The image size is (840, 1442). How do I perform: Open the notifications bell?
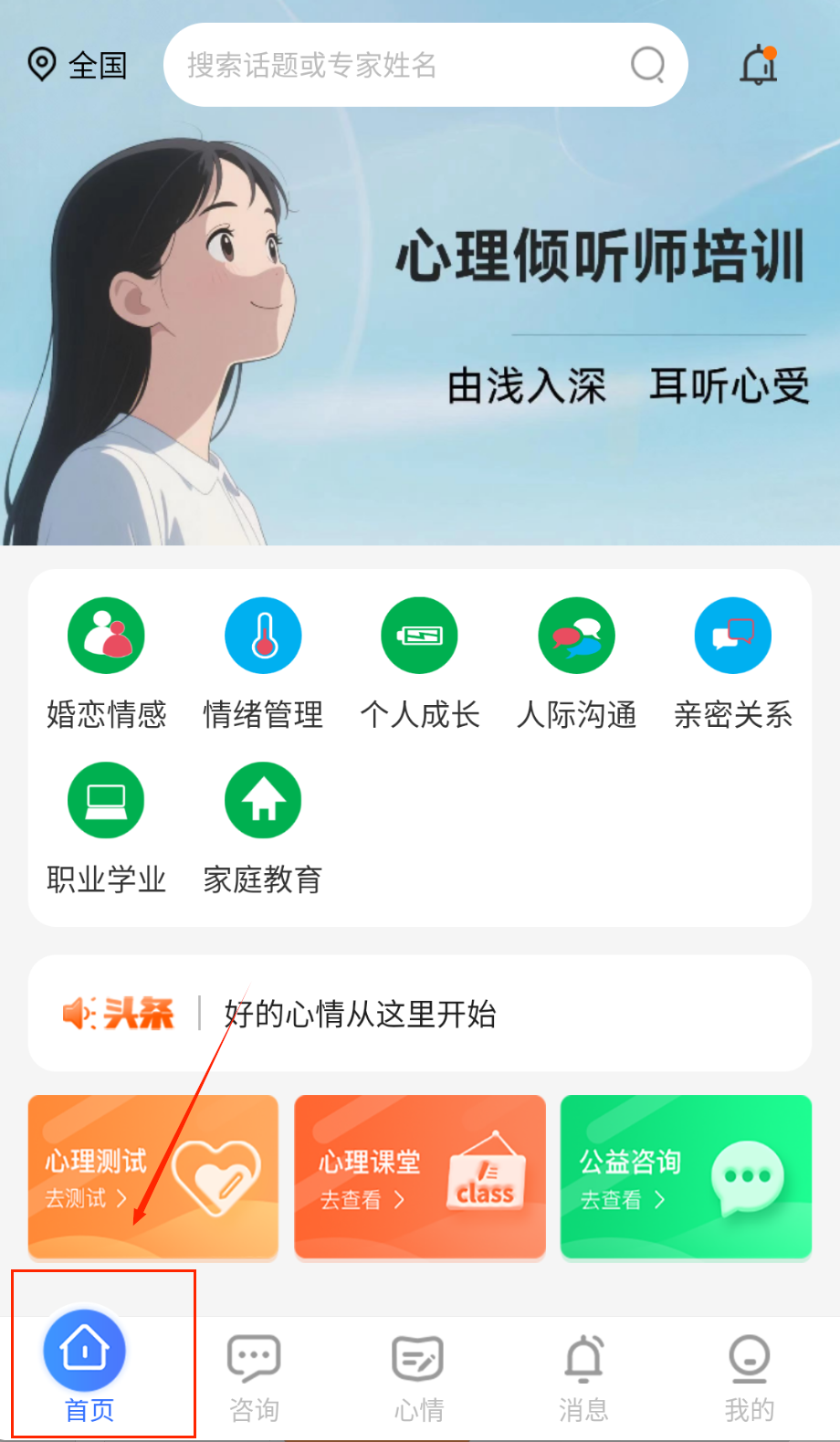coord(758,66)
